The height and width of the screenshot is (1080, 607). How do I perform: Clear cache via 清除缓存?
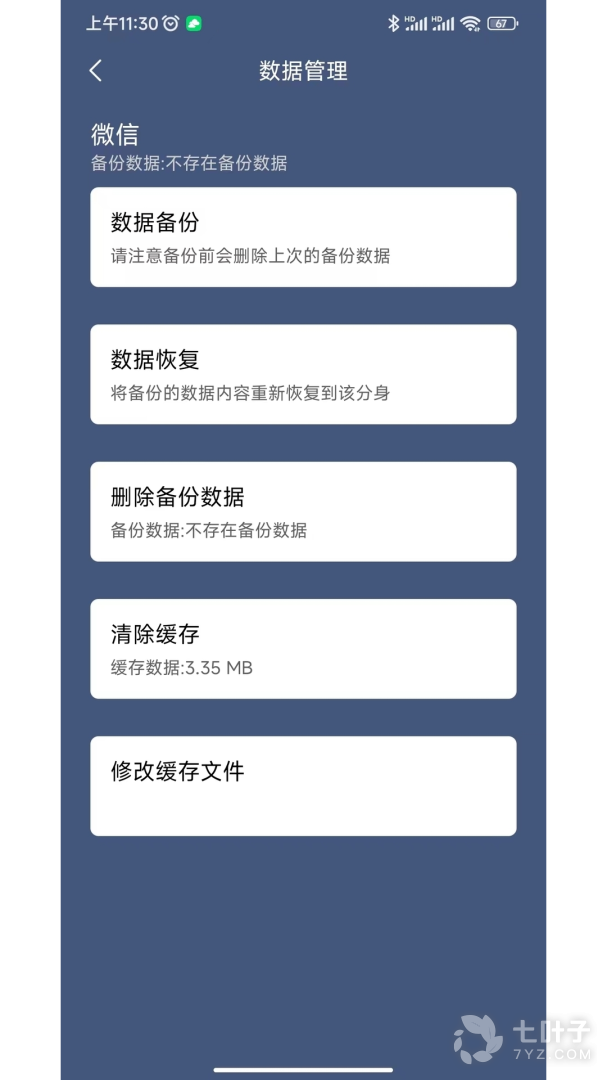point(303,648)
